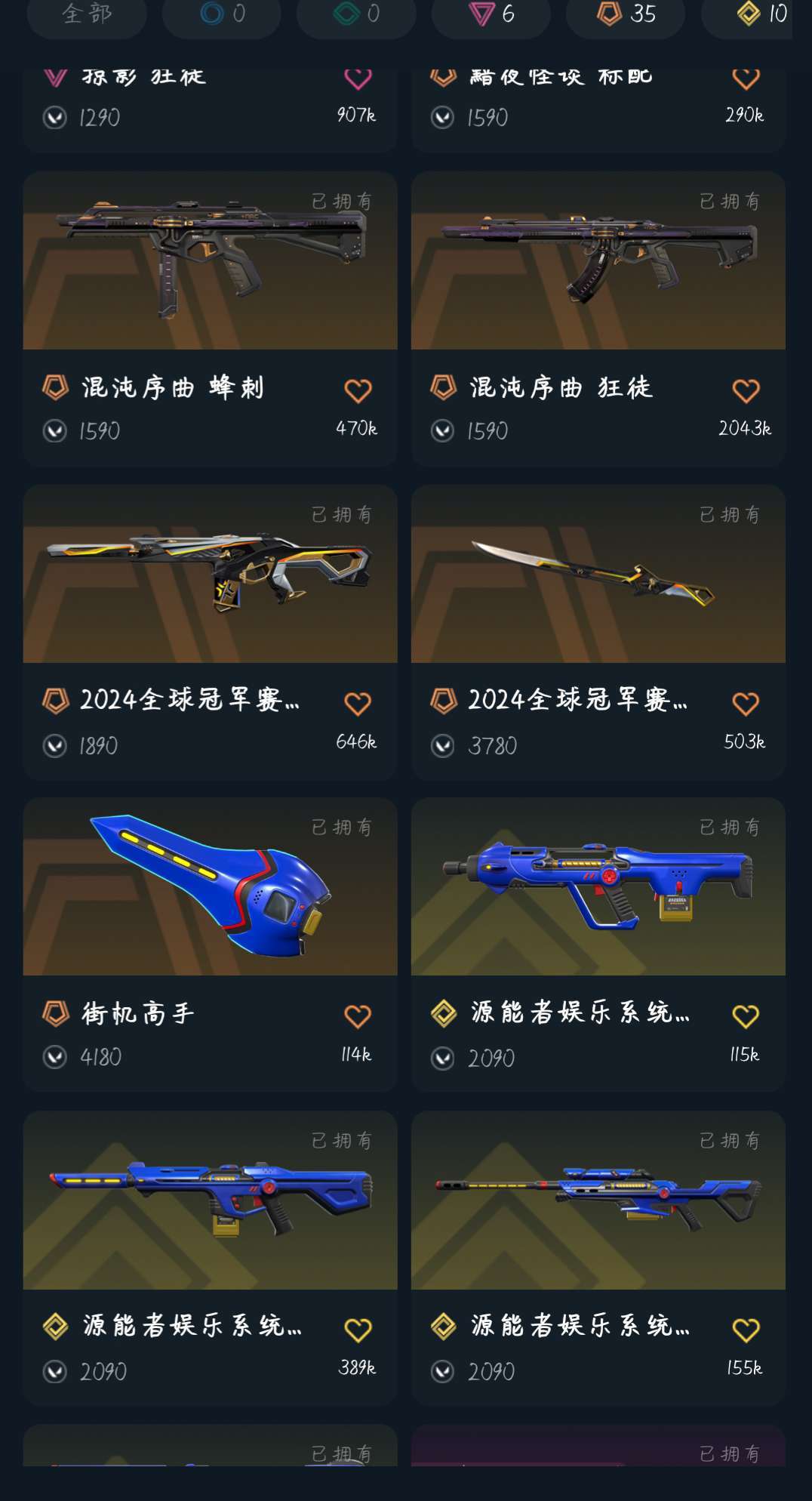
Task: Tap the heart on the 1890 2024全球冠军赛 skin
Action: [x=358, y=704]
